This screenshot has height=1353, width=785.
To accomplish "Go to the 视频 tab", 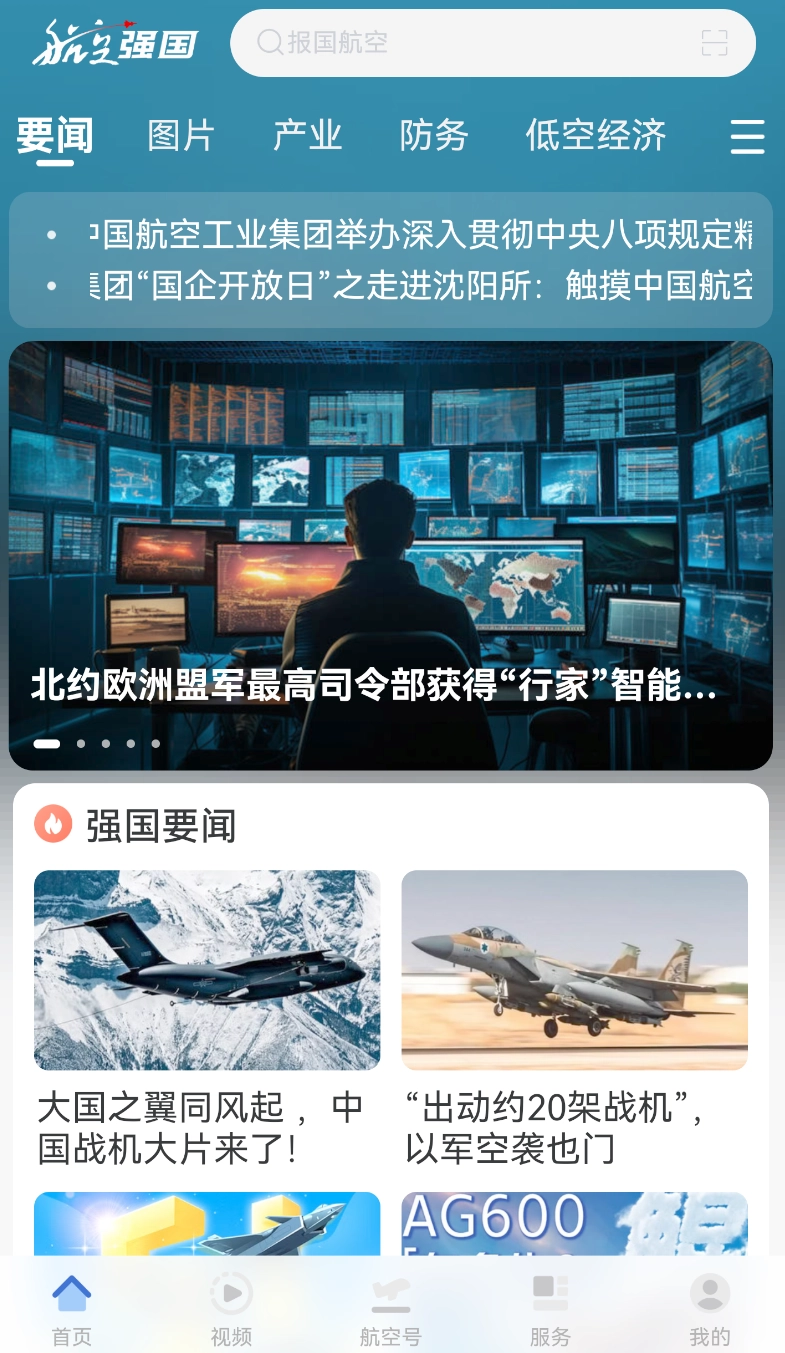I will (231, 1310).
